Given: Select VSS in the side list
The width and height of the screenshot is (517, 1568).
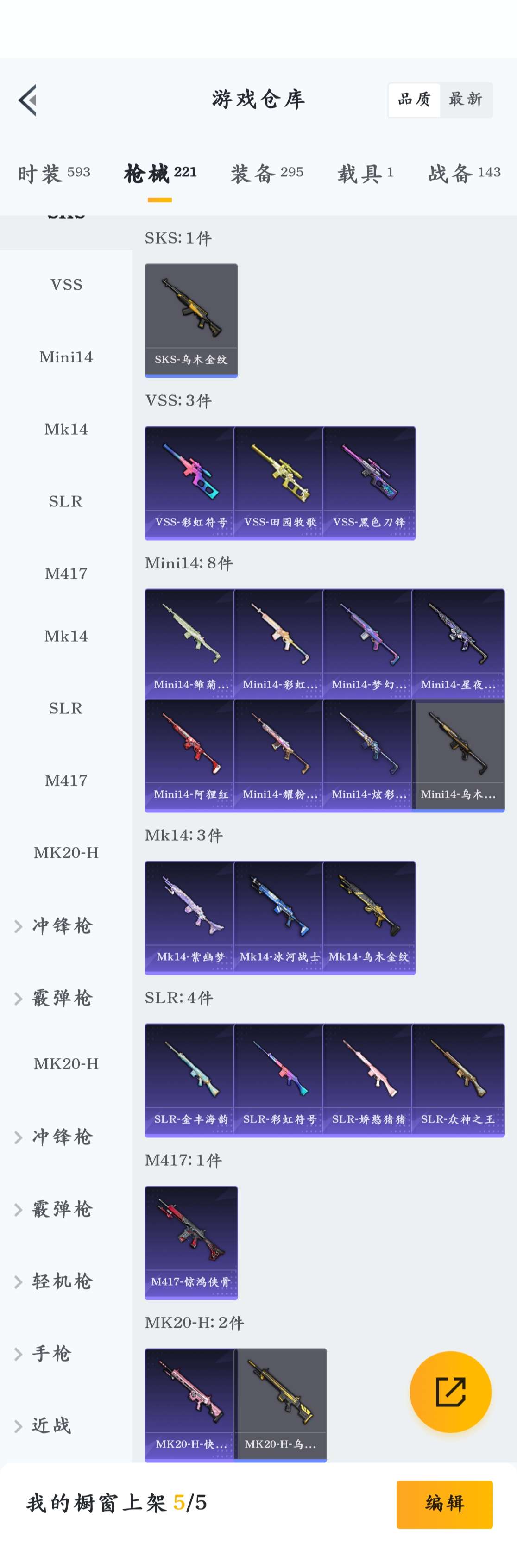Looking at the screenshot, I should (x=66, y=285).
